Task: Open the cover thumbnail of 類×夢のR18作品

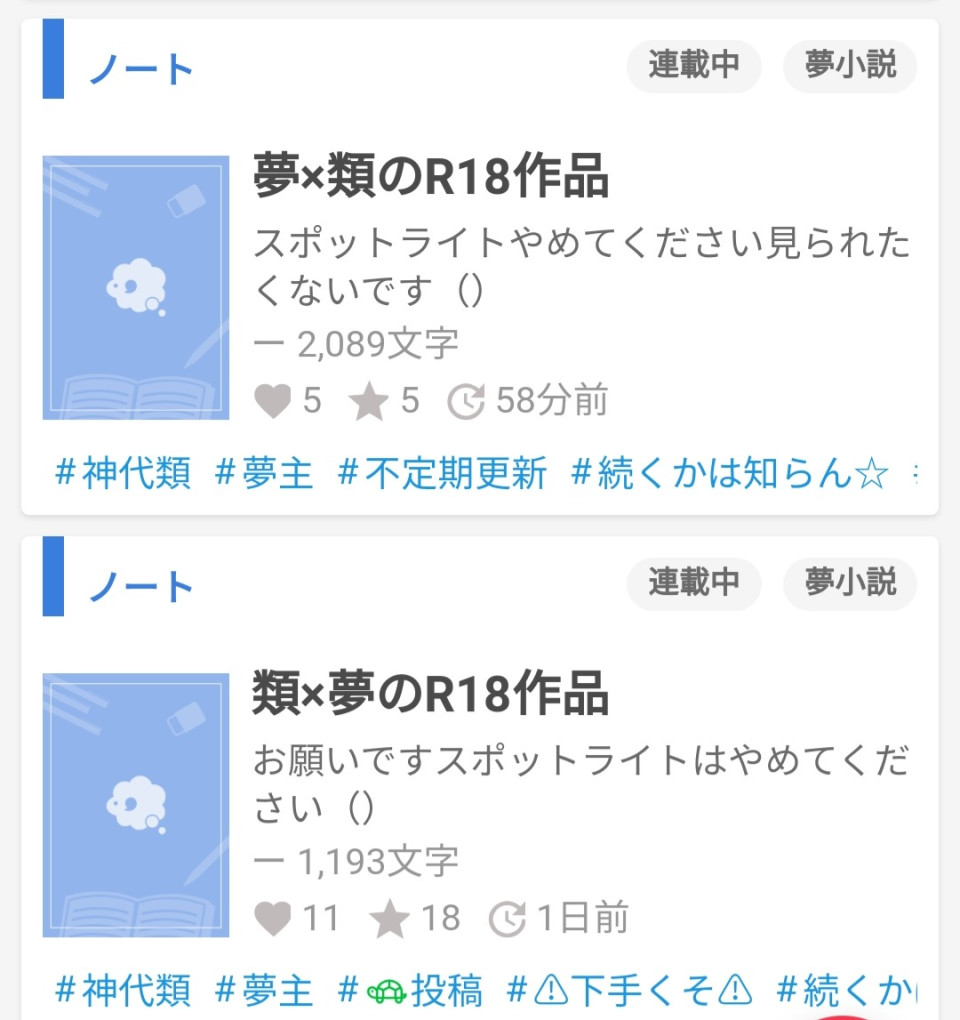Action: (x=135, y=807)
